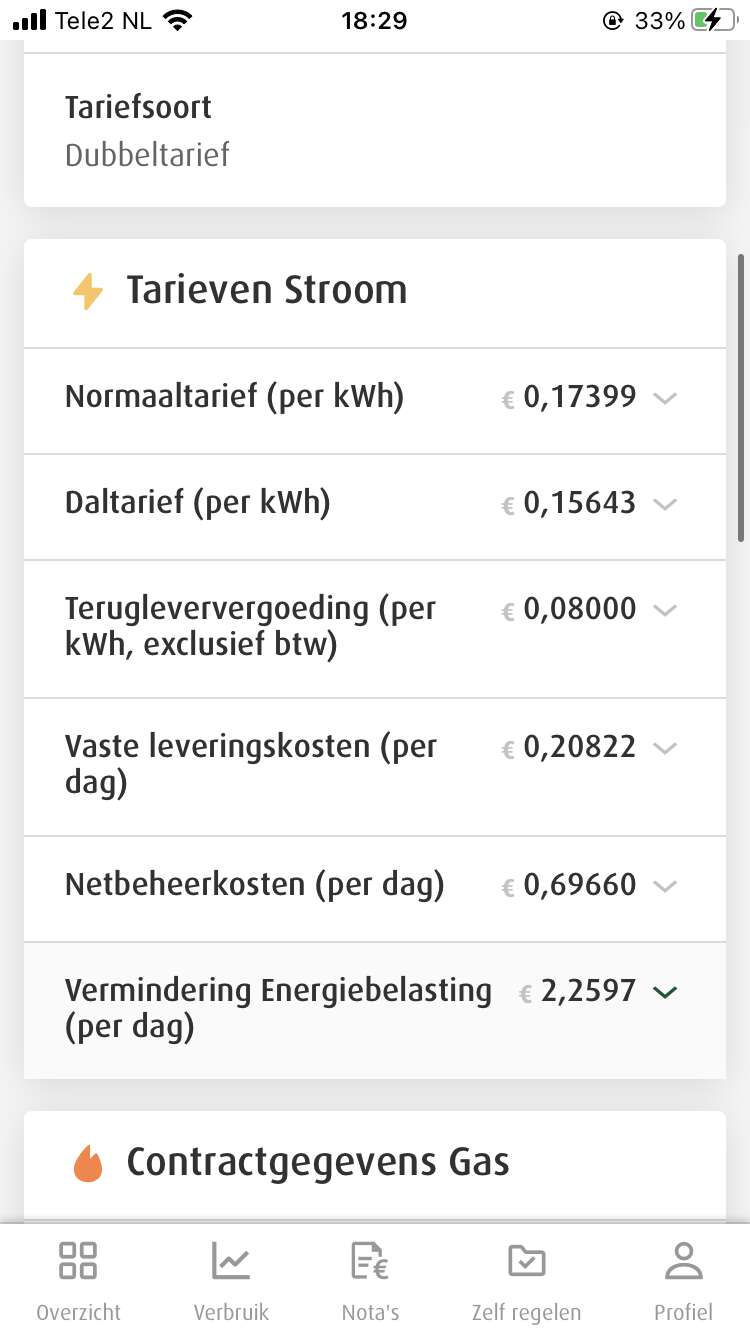Go to the Overzicht tab
Viewport: 750px width, 1334px height.
(x=78, y=1281)
